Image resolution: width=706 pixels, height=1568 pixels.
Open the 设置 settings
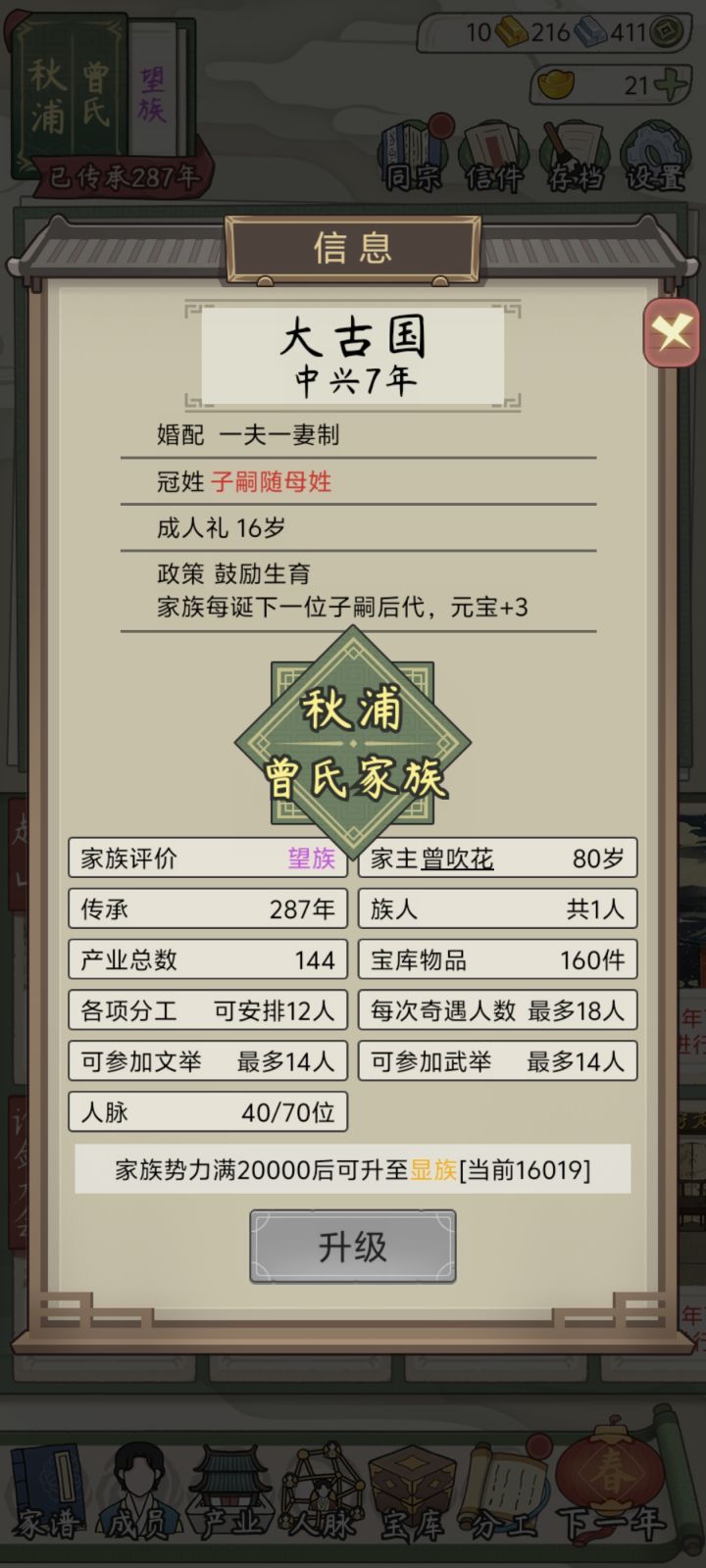click(655, 157)
